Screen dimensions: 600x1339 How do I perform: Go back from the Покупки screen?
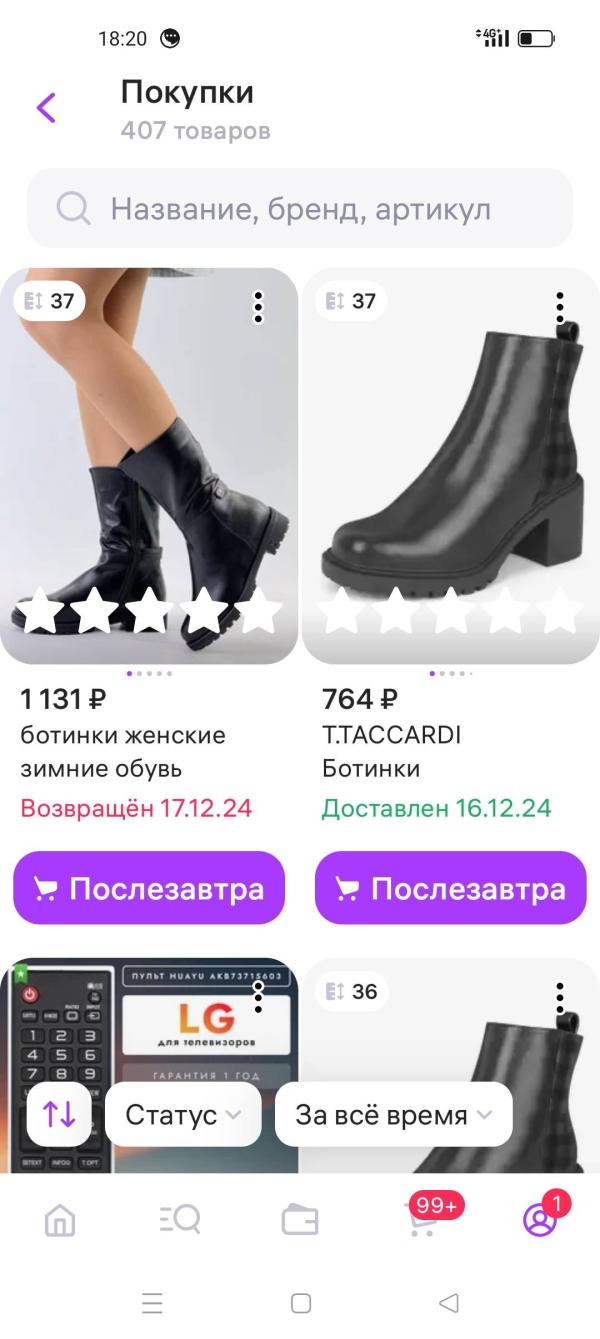[x=46, y=107]
